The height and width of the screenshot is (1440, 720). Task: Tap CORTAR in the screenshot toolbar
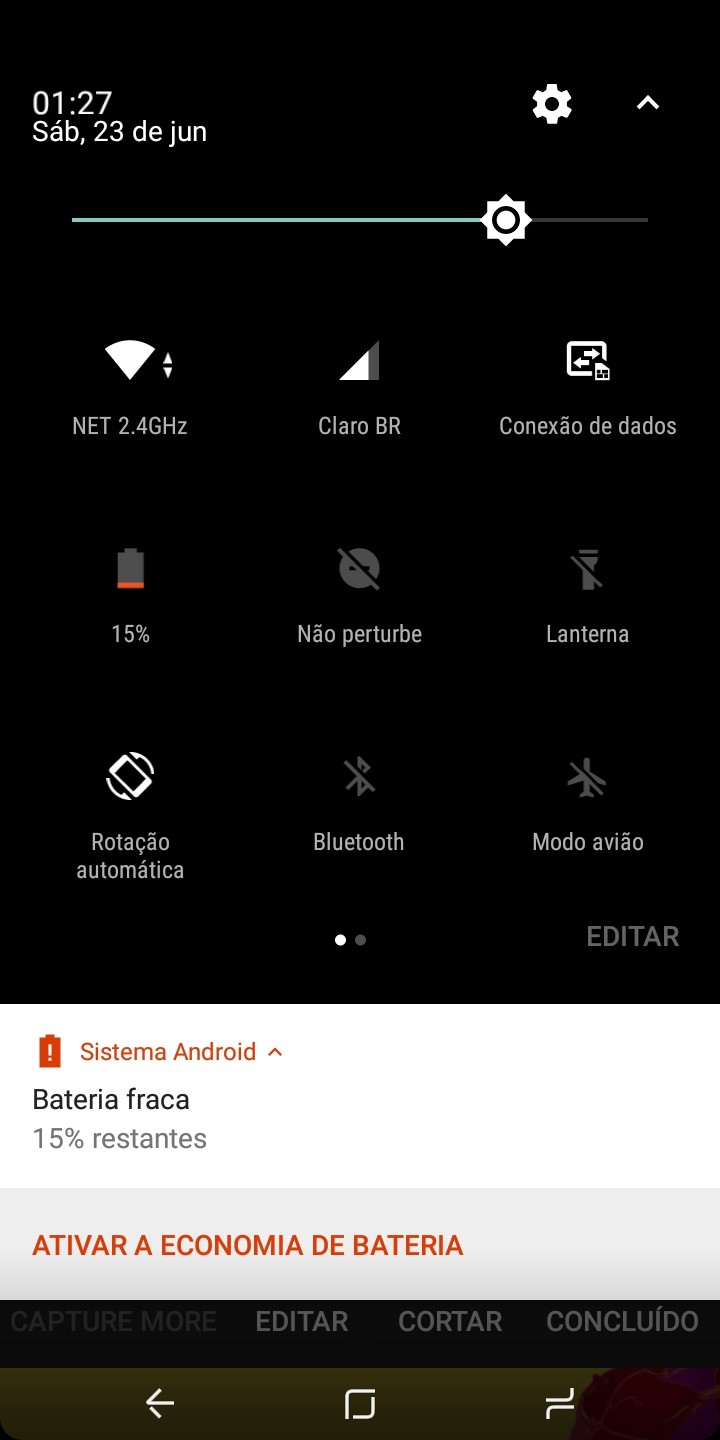(450, 1322)
